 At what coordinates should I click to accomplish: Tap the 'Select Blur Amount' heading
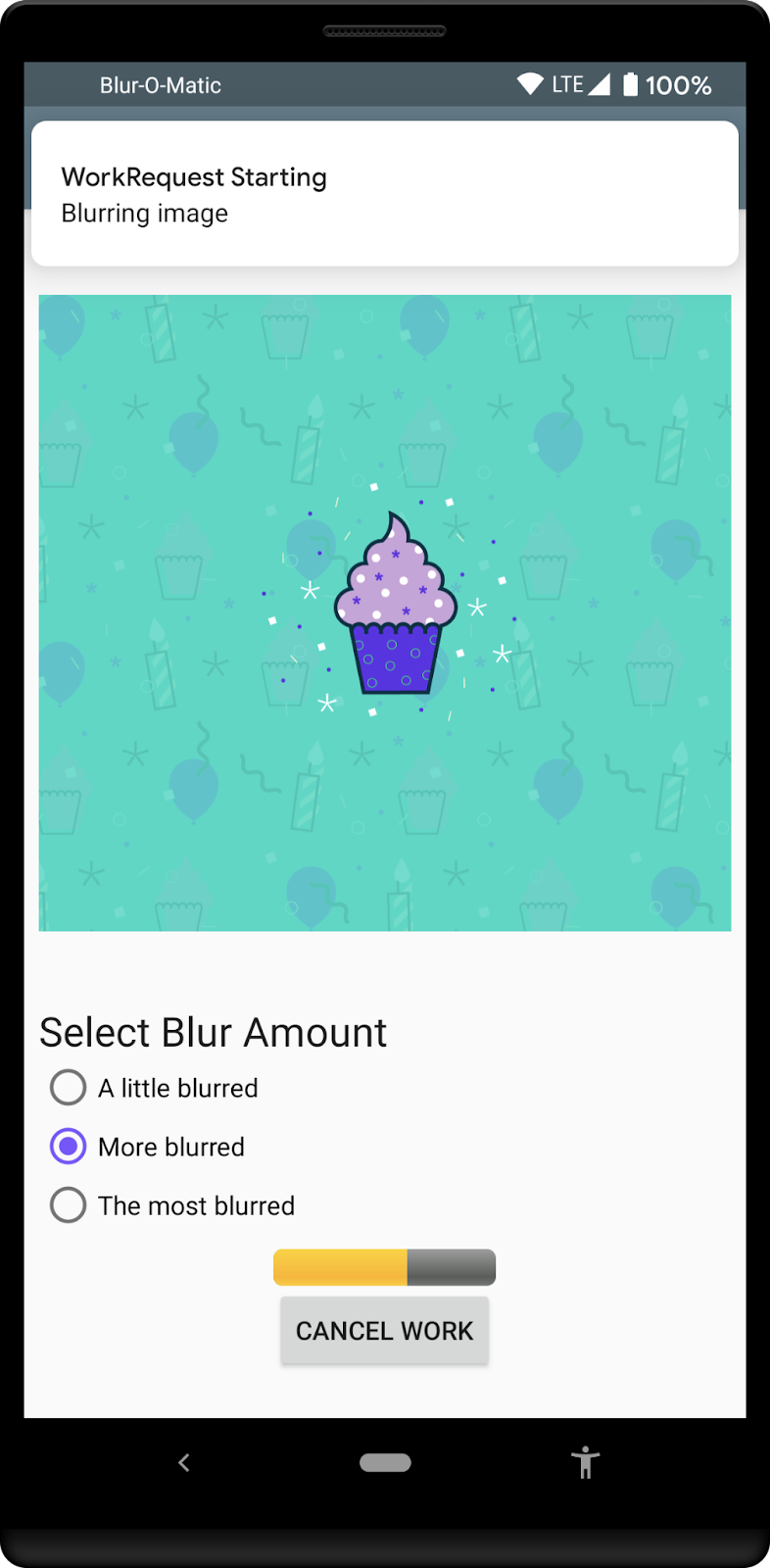point(213,1031)
